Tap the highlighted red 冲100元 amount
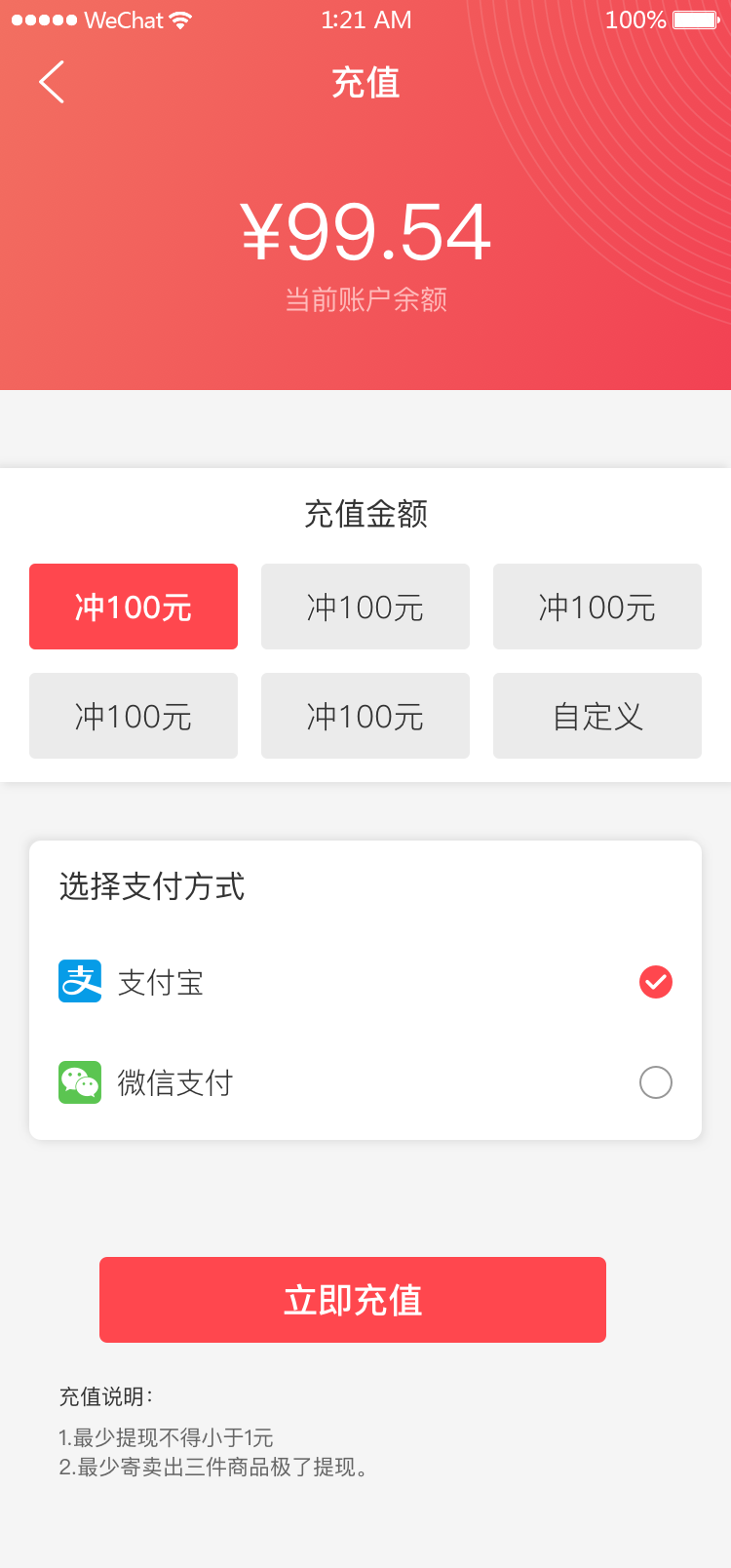 click(134, 607)
